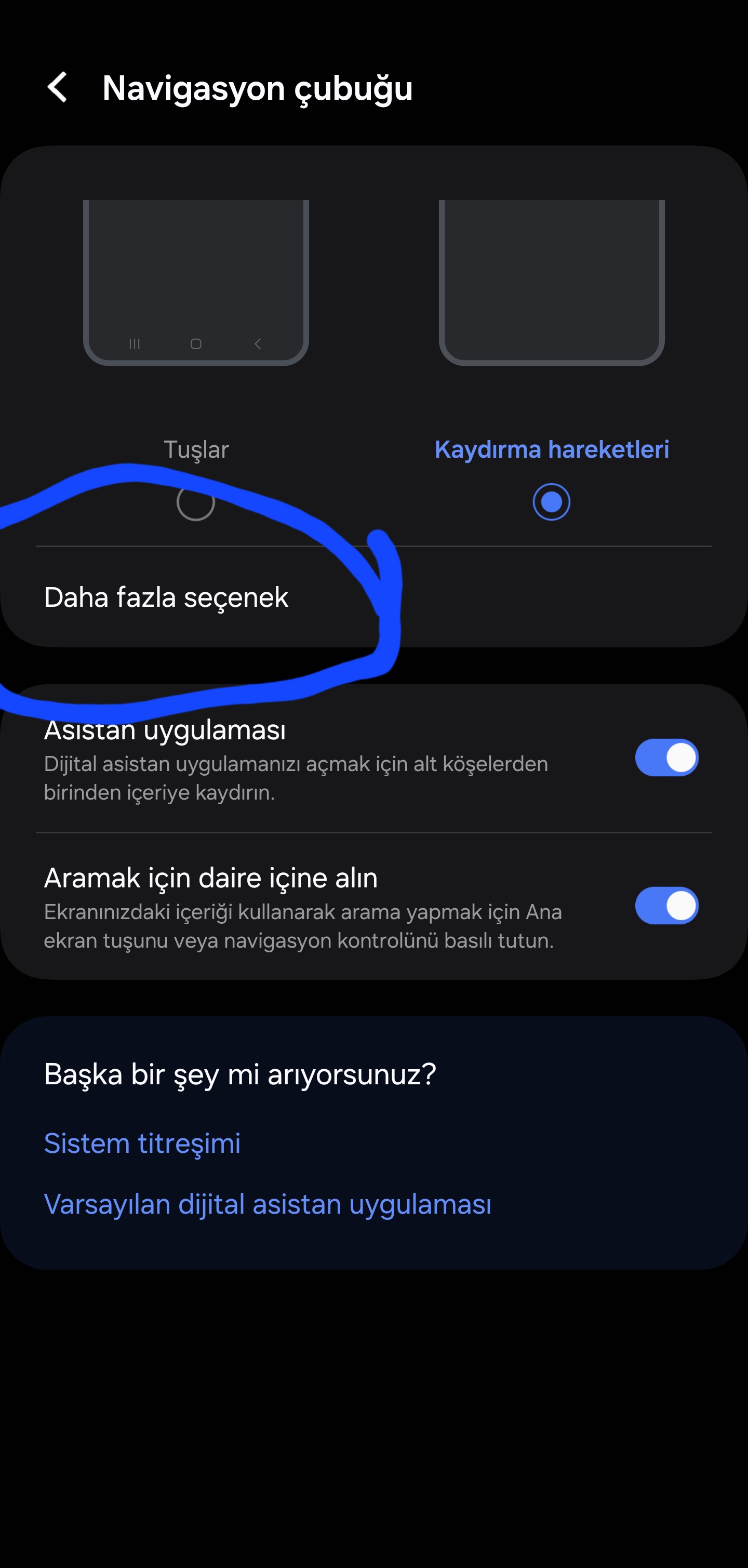Disable Aramak için daire içine alın
Screen dimensions: 748x1568
666,906
